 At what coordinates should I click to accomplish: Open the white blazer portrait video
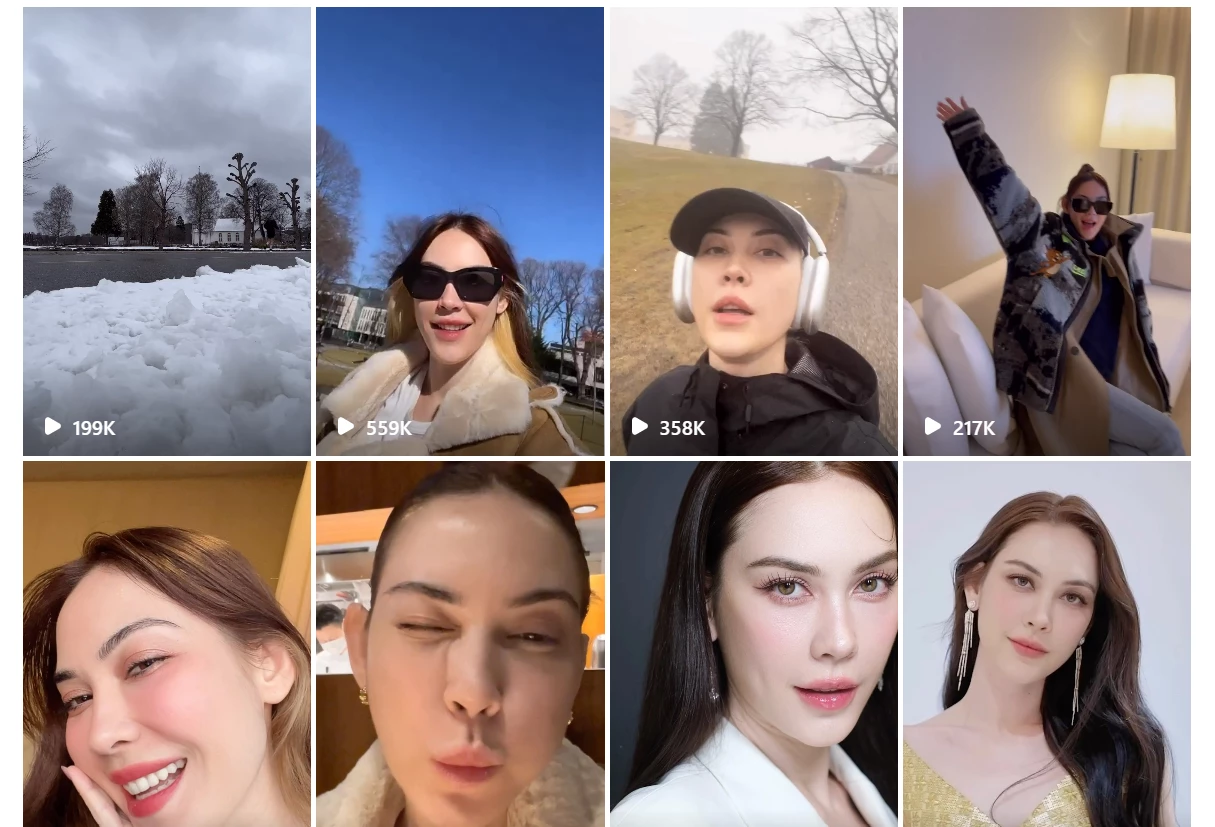[x=753, y=643]
